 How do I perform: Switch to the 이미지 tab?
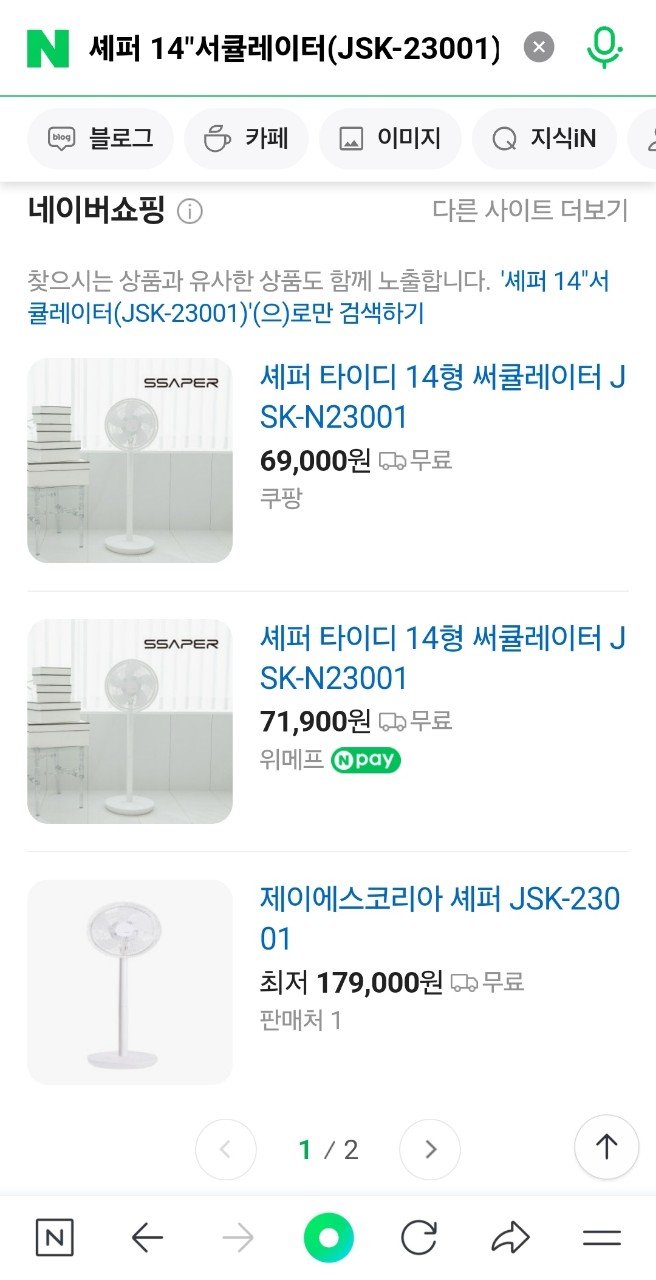coord(390,138)
